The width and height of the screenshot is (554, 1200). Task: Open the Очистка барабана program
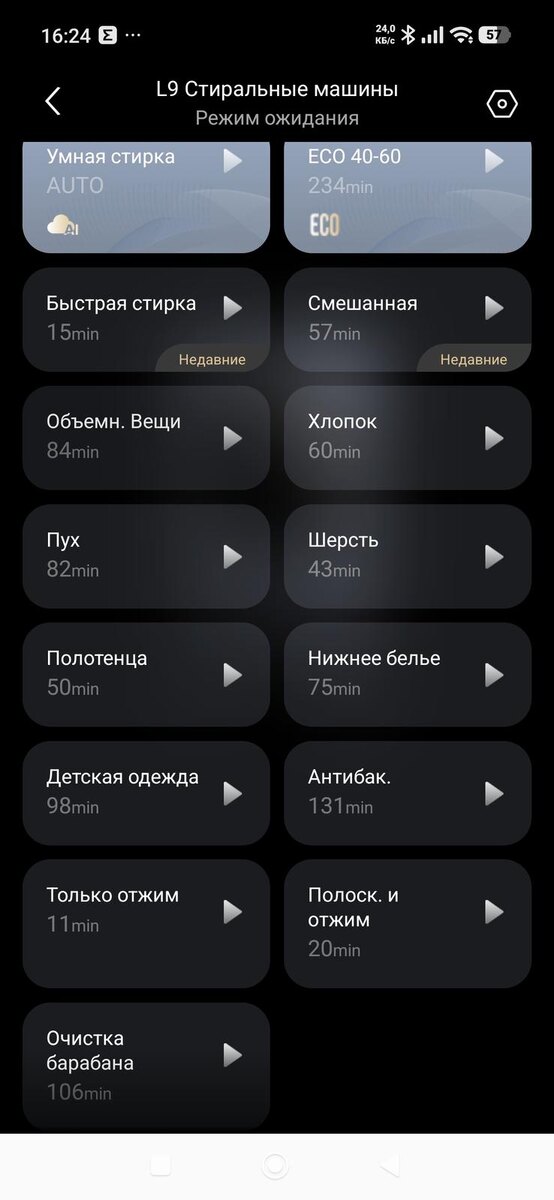tap(146, 1066)
